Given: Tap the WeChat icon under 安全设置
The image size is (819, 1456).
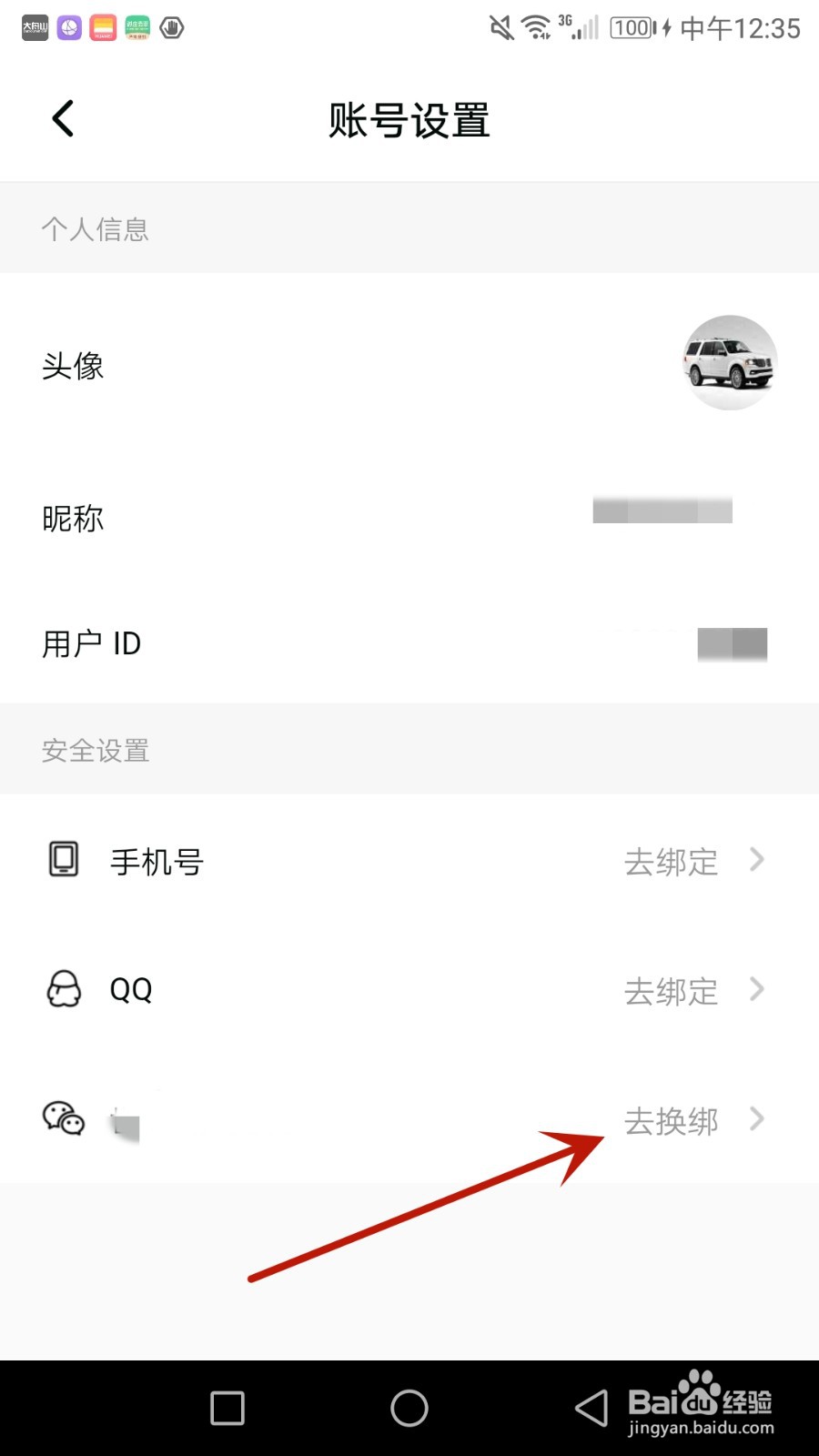Looking at the screenshot, I should 61,1121.
